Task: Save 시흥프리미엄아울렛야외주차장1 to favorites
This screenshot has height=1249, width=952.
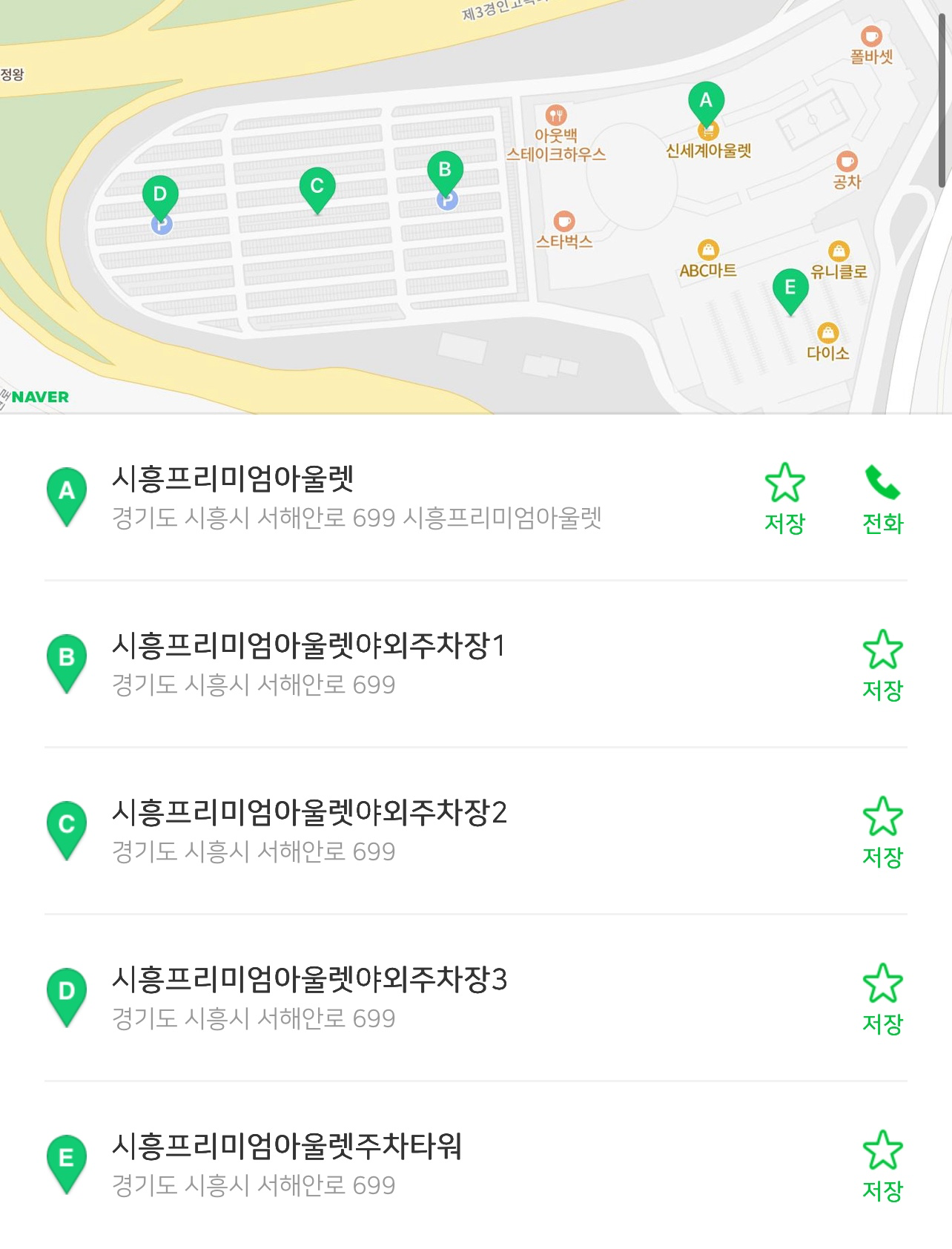Action: click(882, 665)
